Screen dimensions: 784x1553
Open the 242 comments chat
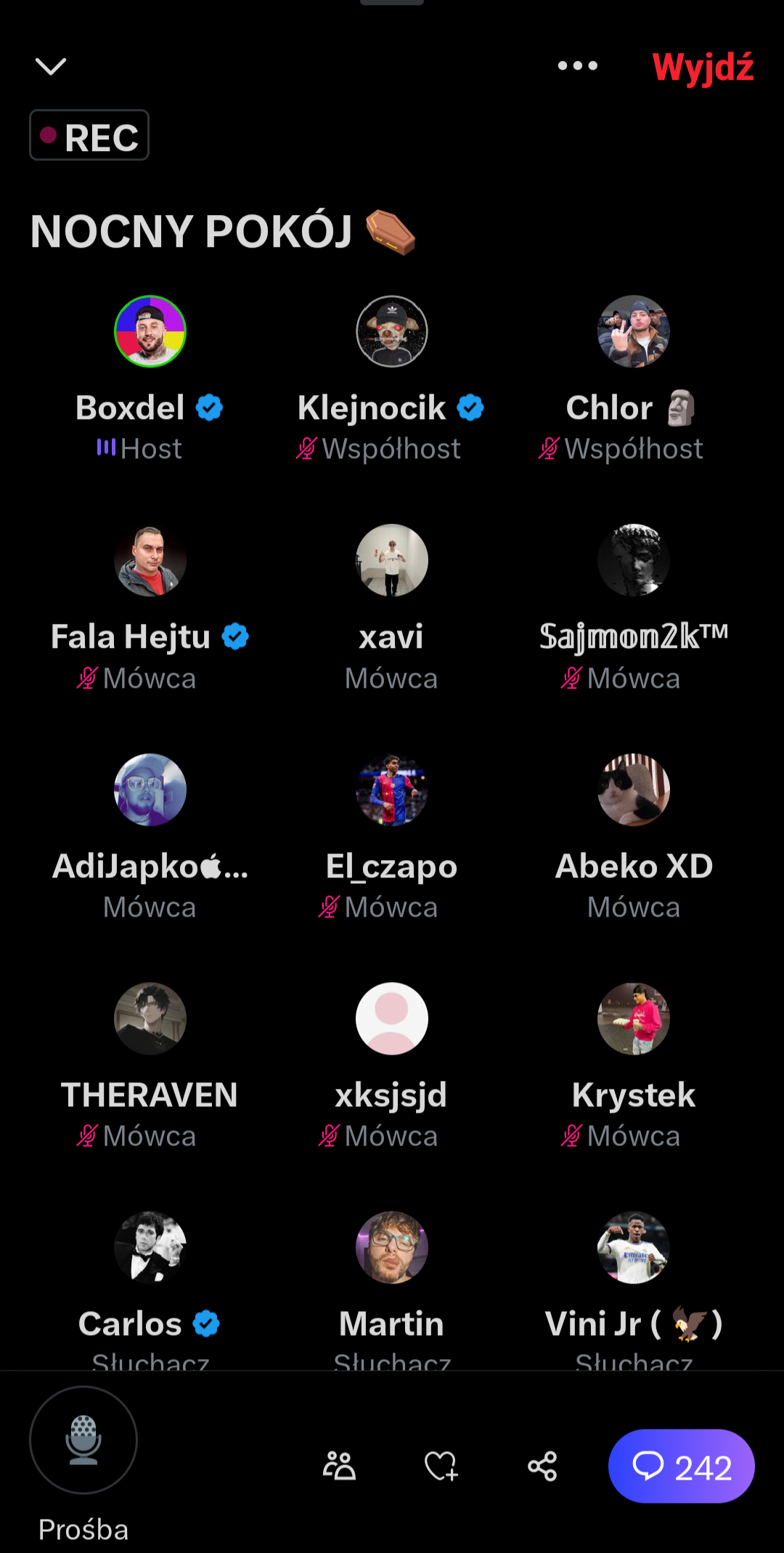(x=681, y=1466)
